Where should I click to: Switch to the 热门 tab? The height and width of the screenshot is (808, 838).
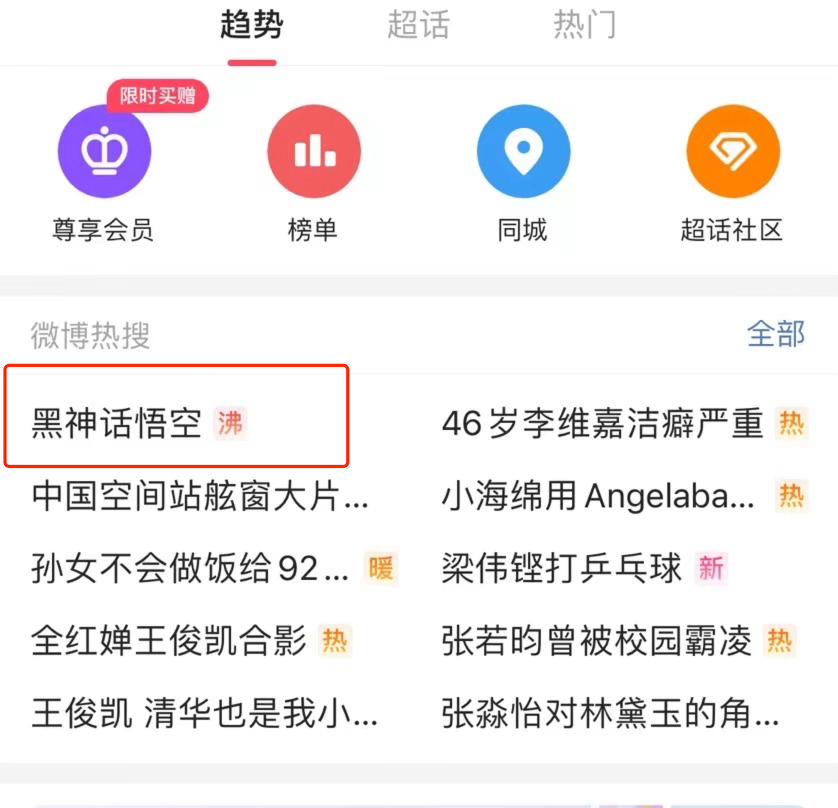(x=584, y=26)
